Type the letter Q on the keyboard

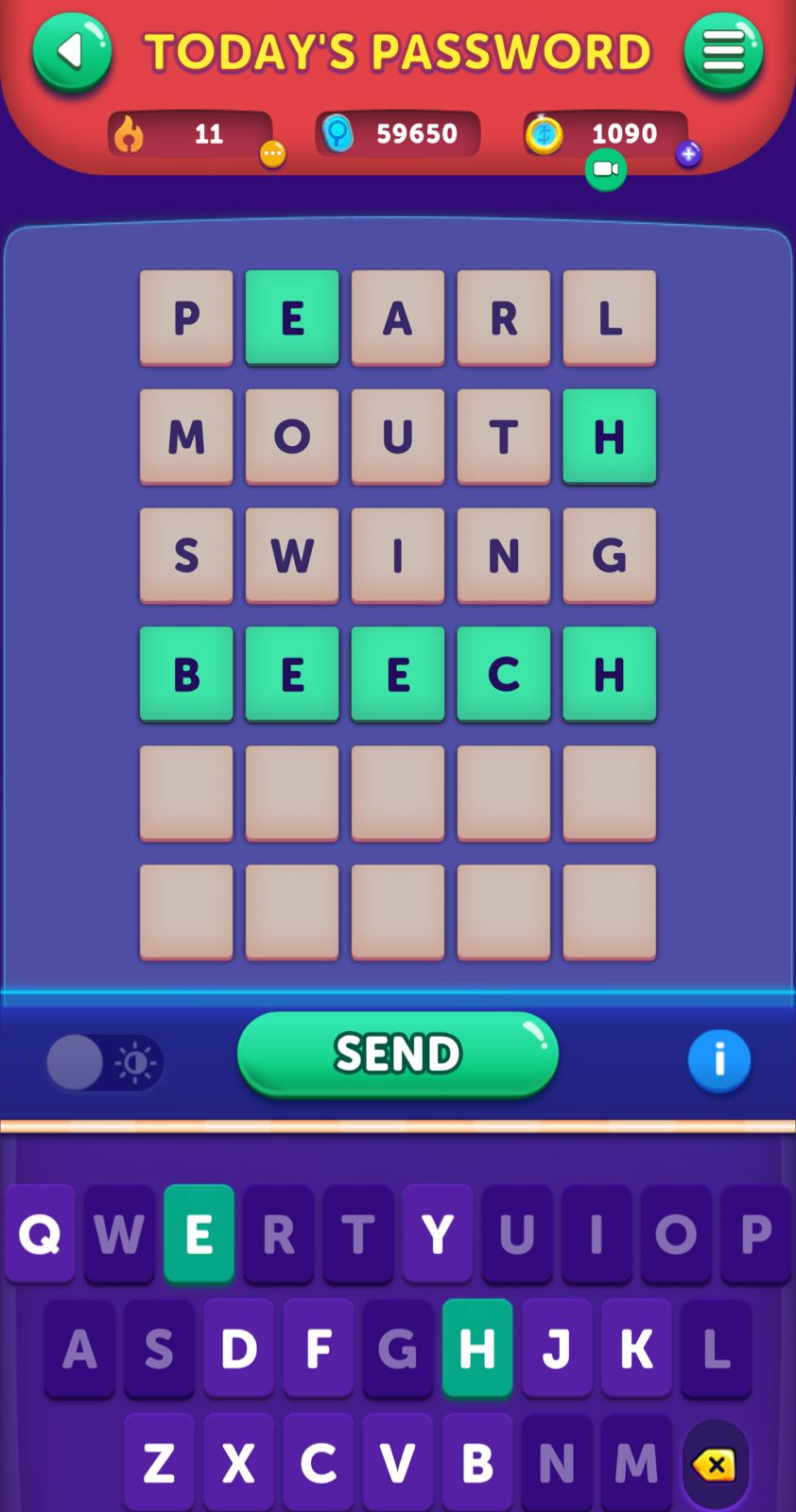click(x=40, y=1233)
